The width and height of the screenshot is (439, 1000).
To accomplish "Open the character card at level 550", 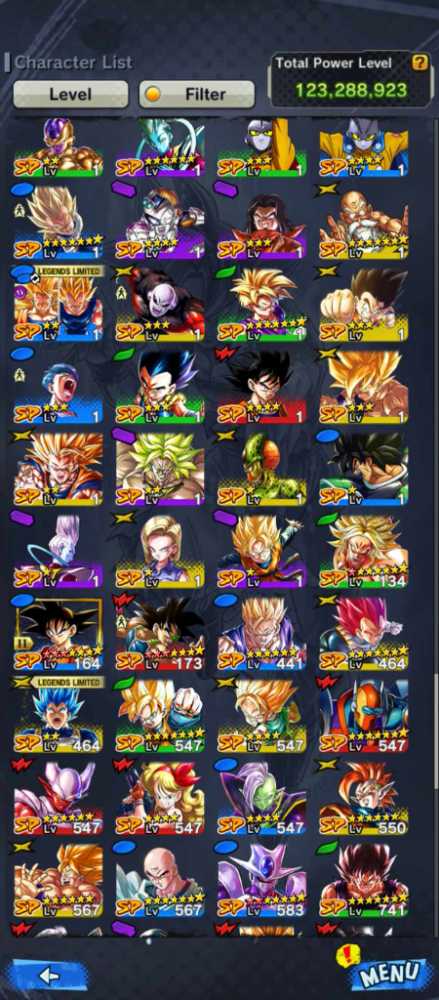I will 364,798.
